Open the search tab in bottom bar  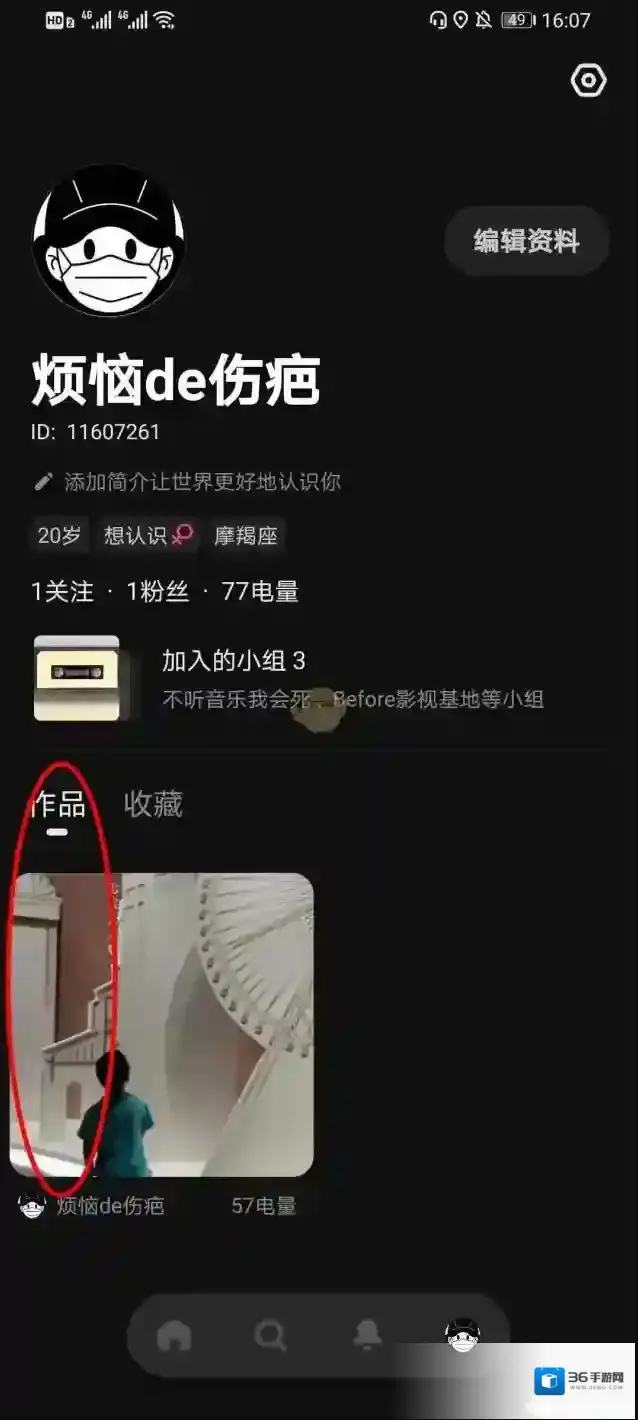coord(270,1335)
